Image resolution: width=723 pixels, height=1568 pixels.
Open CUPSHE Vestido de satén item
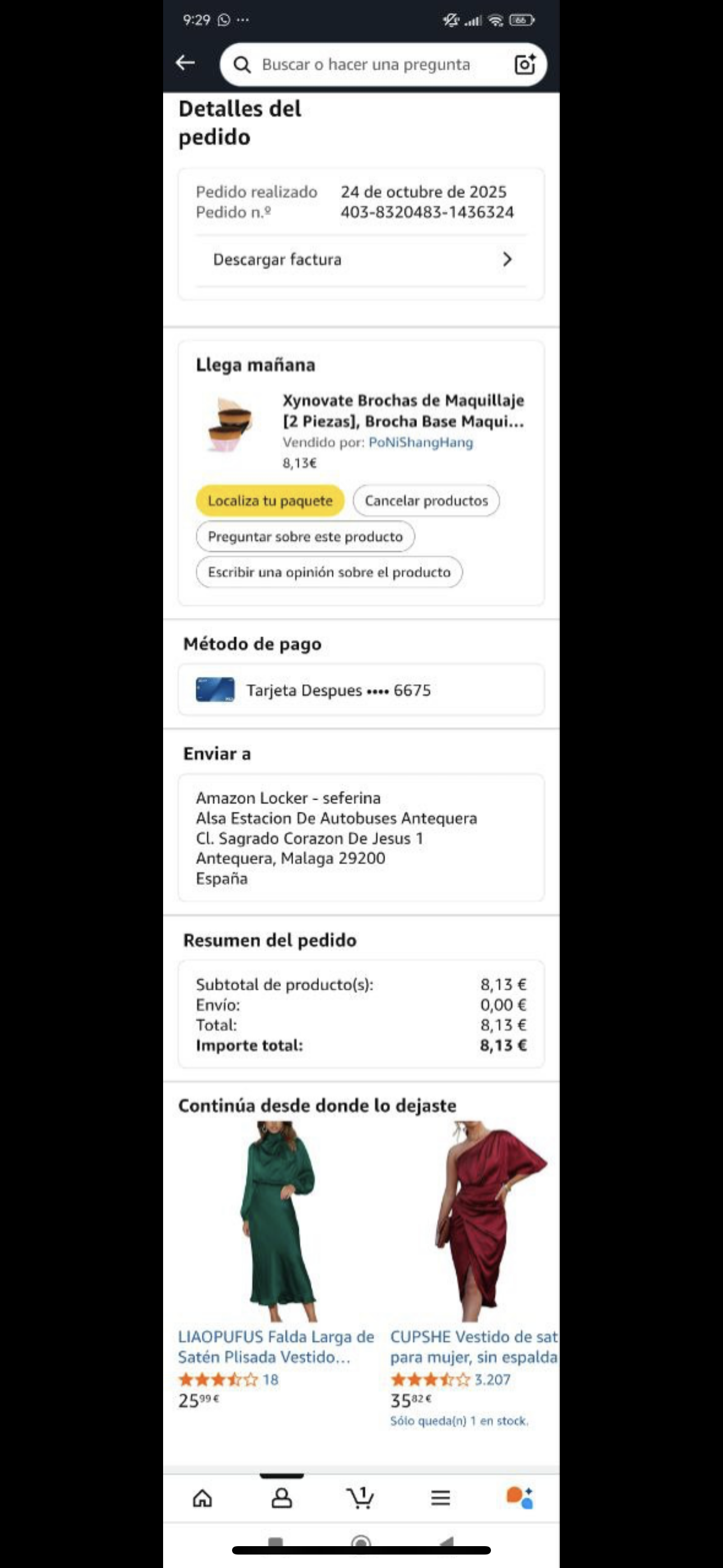[x=474, y=1346]
